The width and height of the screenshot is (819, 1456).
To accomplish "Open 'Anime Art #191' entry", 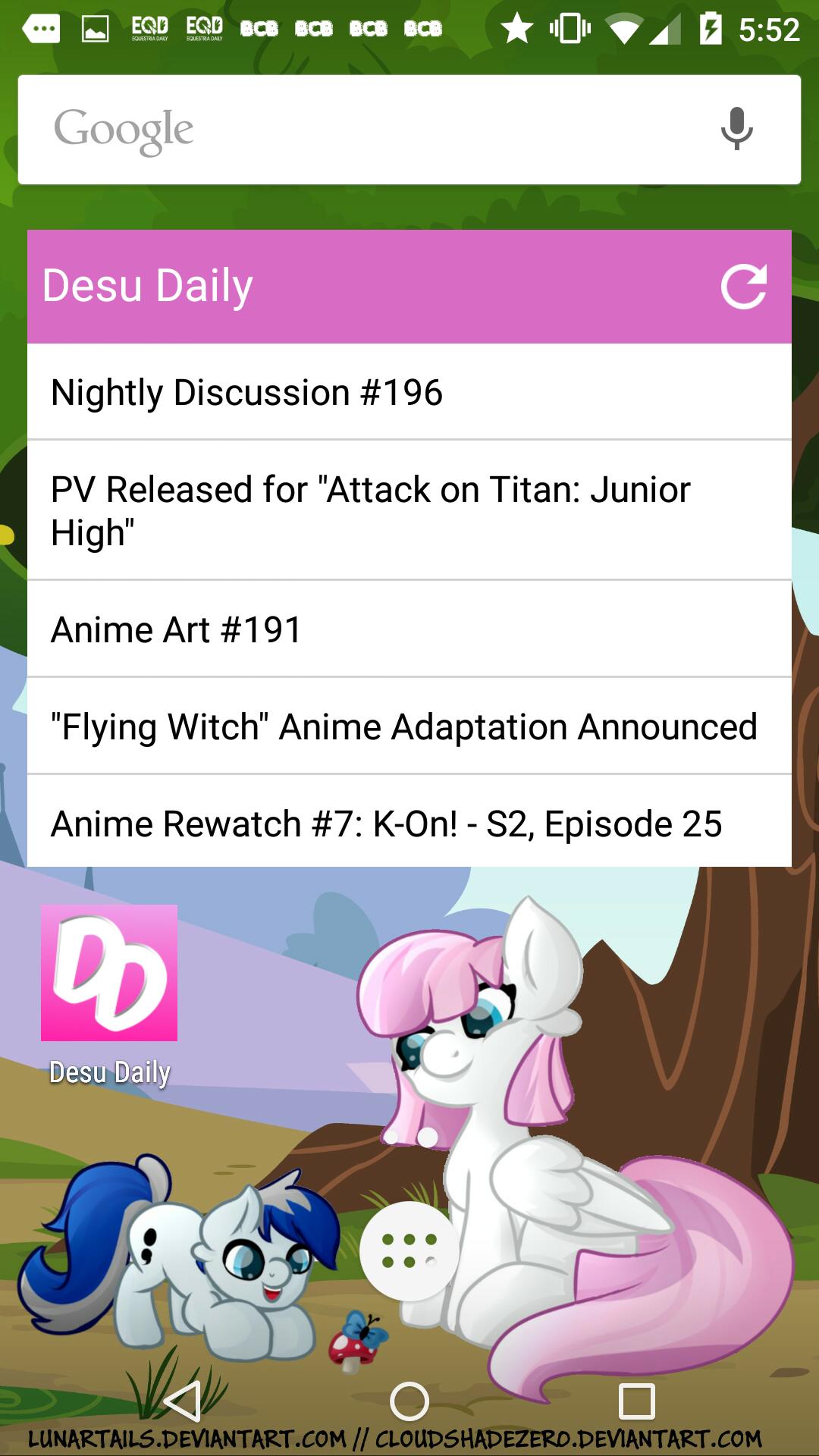I will coord(409,629).
